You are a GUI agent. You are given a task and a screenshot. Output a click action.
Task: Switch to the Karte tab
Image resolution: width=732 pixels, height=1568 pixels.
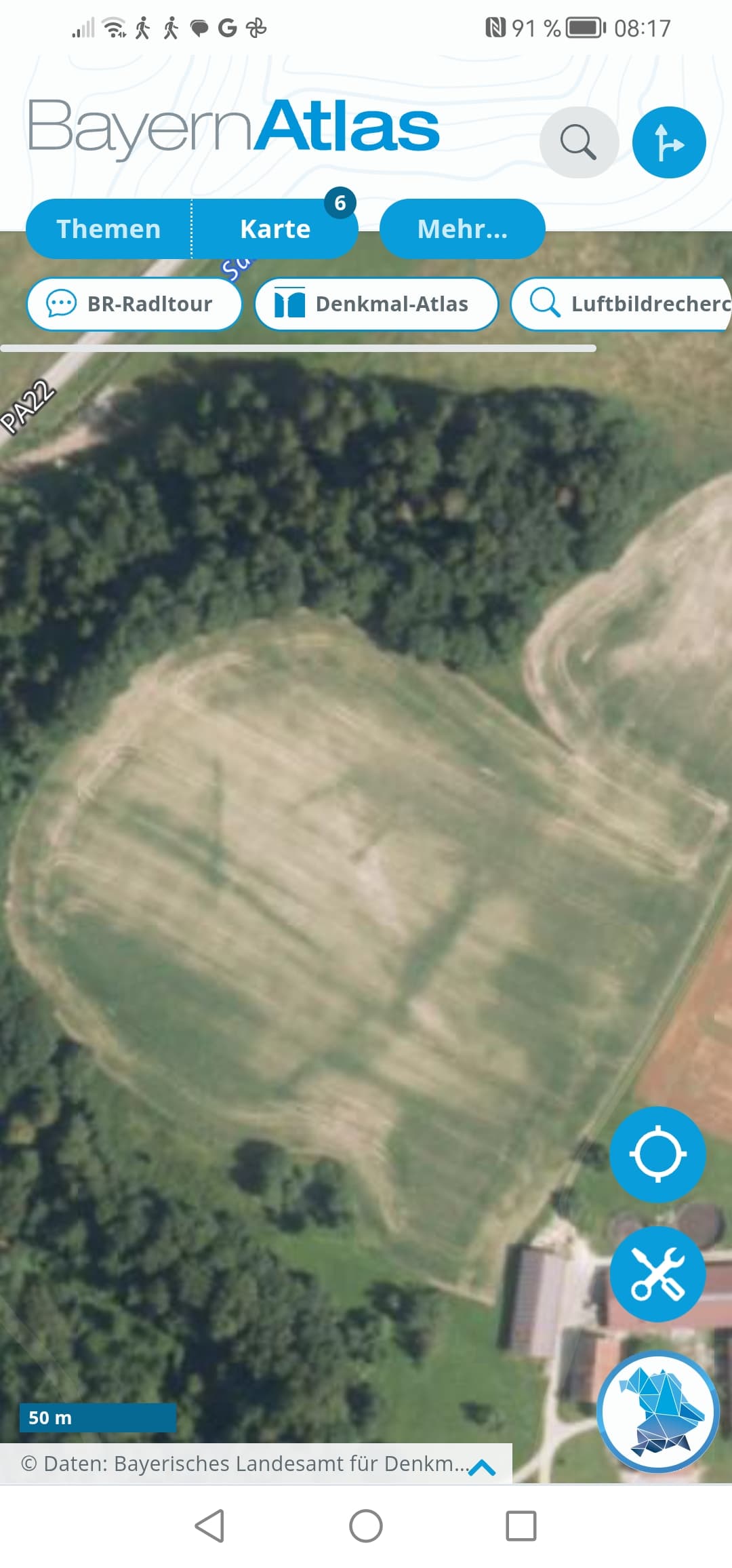(274, 229)
